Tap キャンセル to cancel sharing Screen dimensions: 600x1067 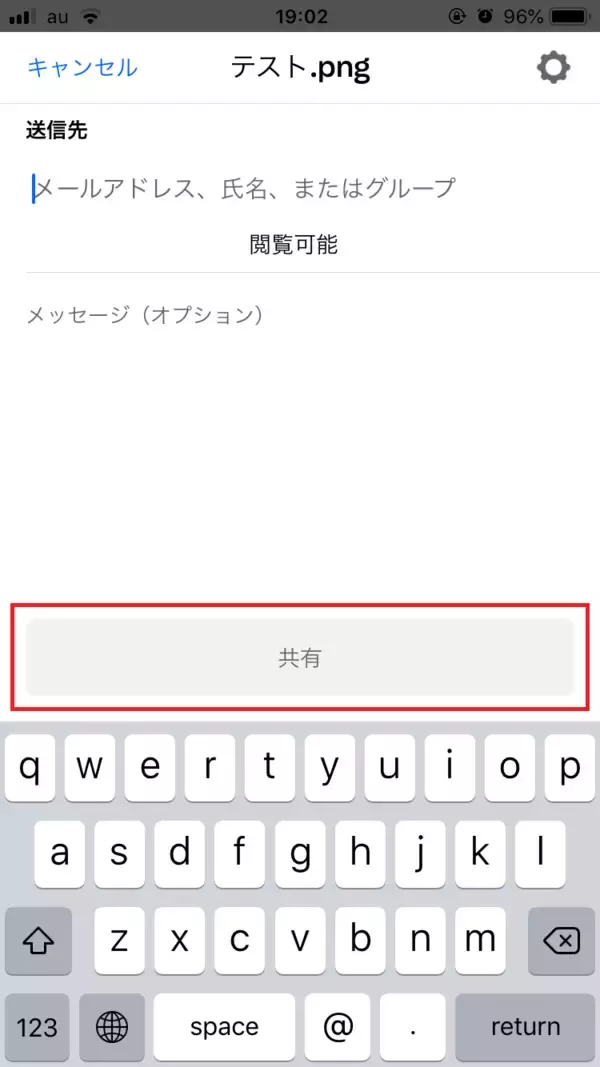pos(82,68)
